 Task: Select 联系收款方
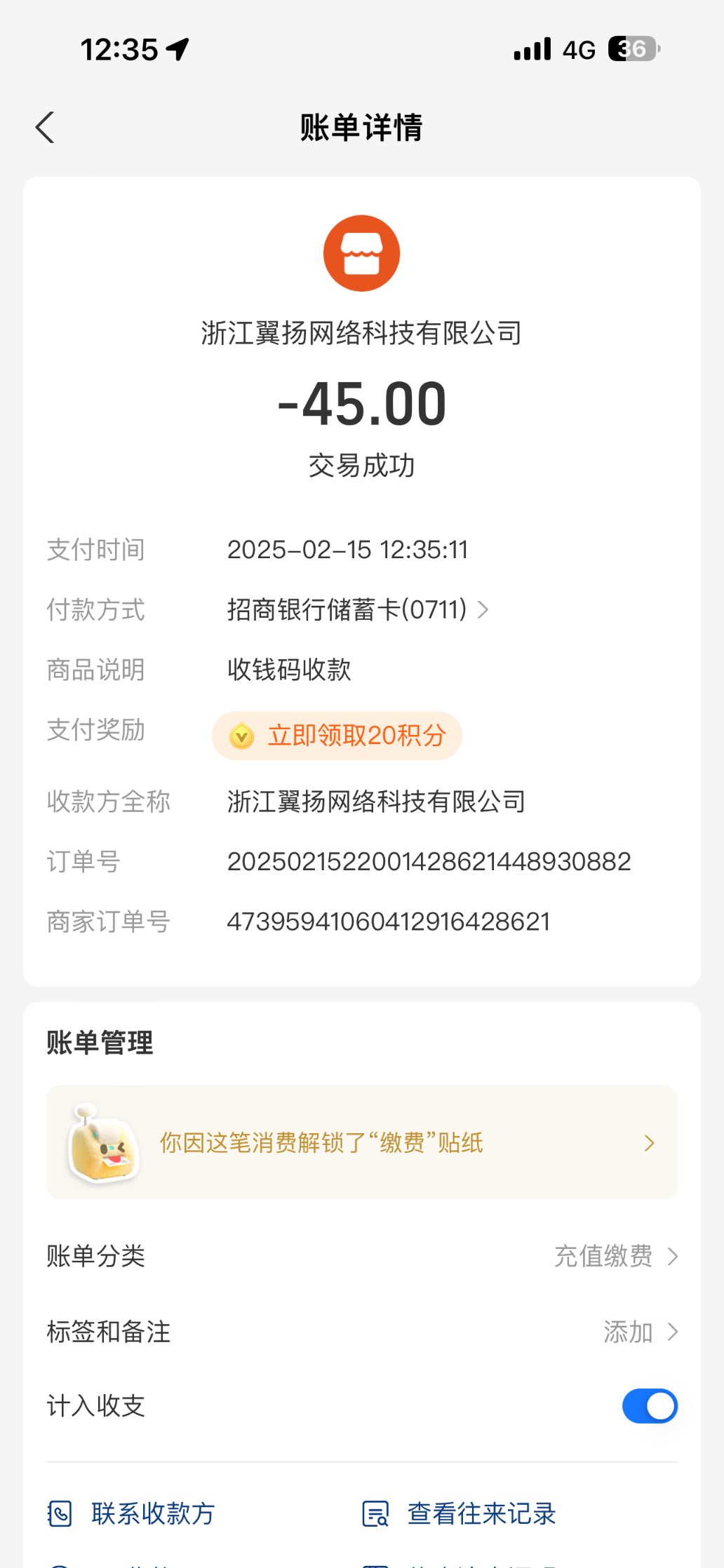click(x=132, y=1513)
